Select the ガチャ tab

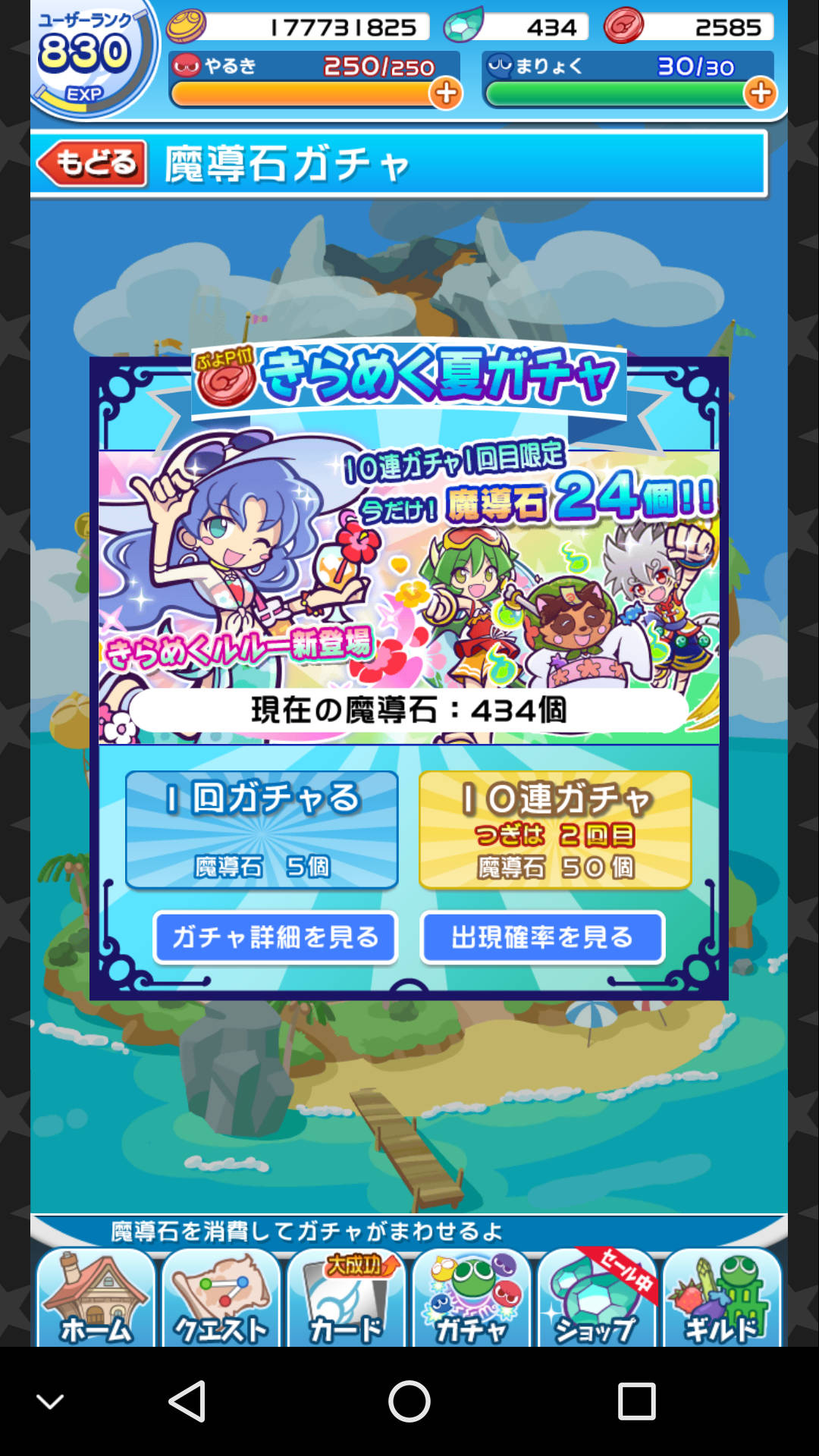(x=471, y=1300)
